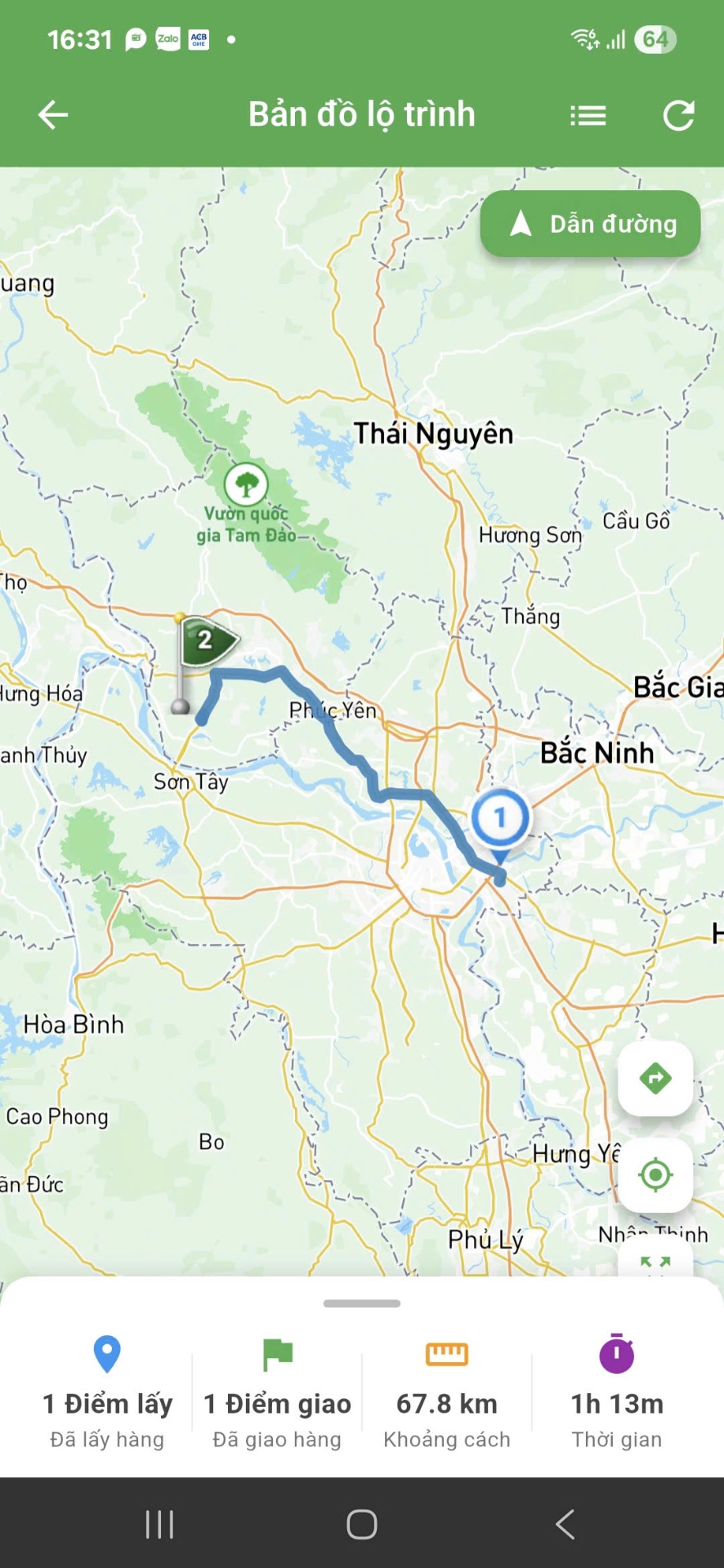724x1568 pixels.
Task: Expand the bottom sheet handle
Action: click(x=362, y=1303)
